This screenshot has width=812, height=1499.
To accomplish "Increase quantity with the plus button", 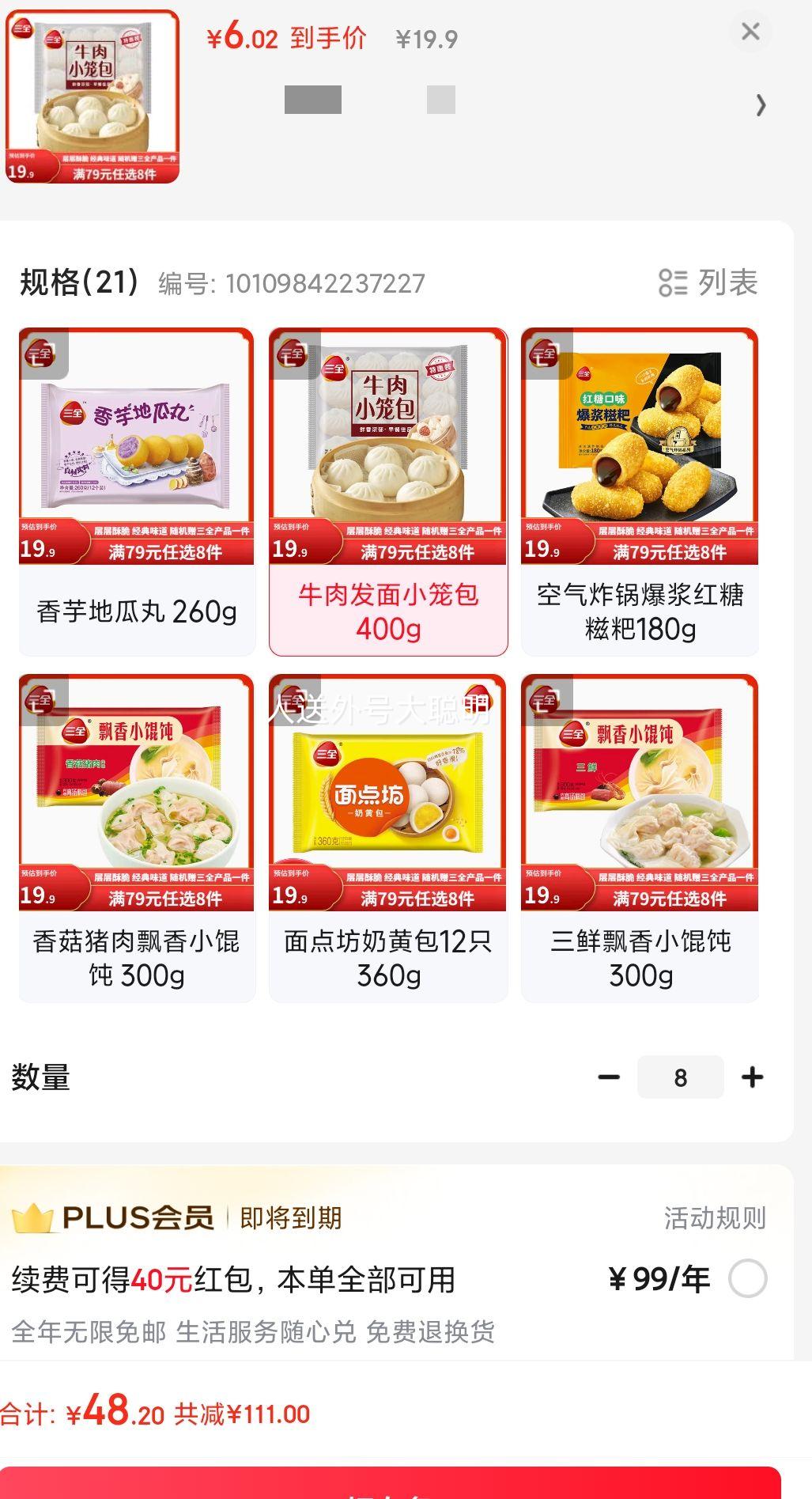I will (x=753, y=1077).
